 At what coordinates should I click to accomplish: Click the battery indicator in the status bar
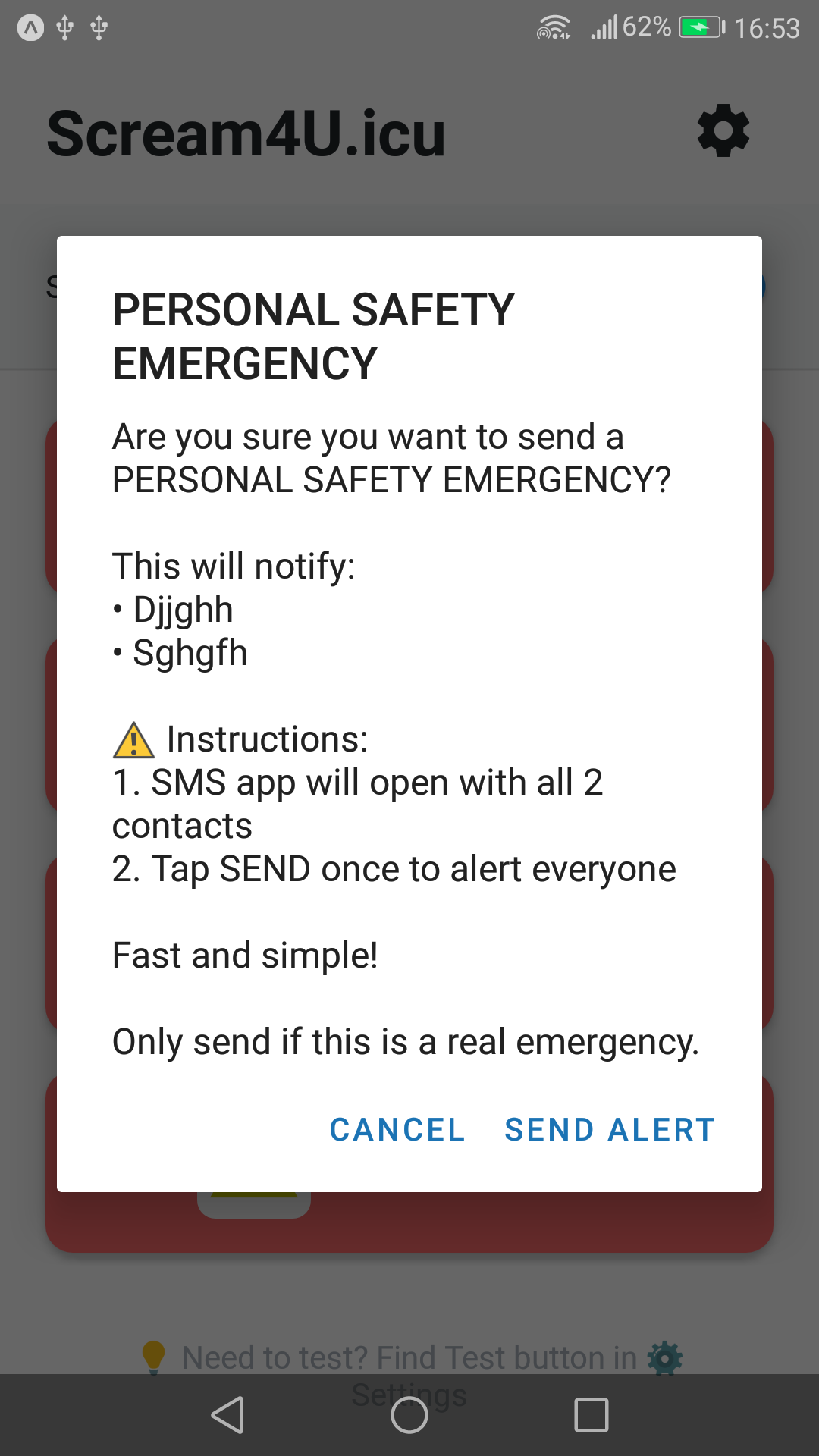pyautogui.click(x=698, y=27)
